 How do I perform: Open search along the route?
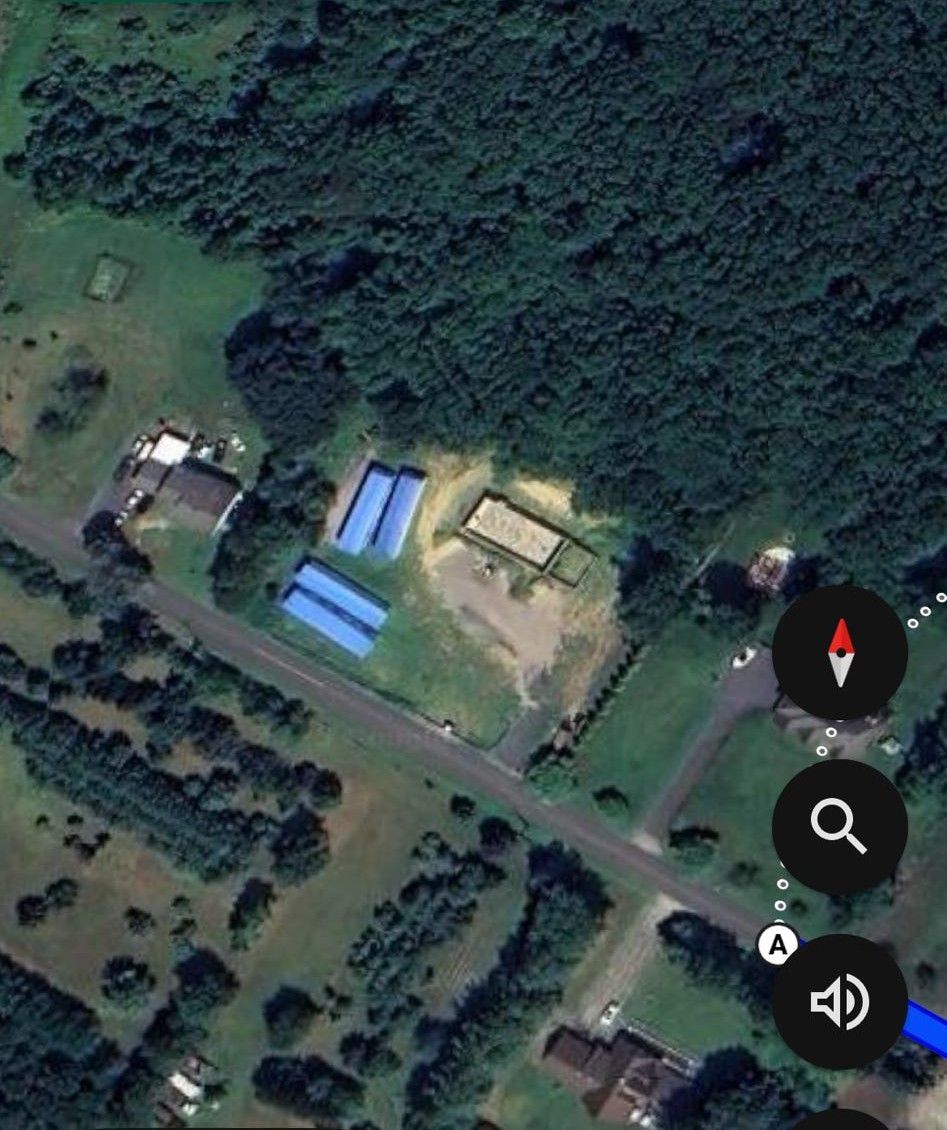[x=839, y=827]
